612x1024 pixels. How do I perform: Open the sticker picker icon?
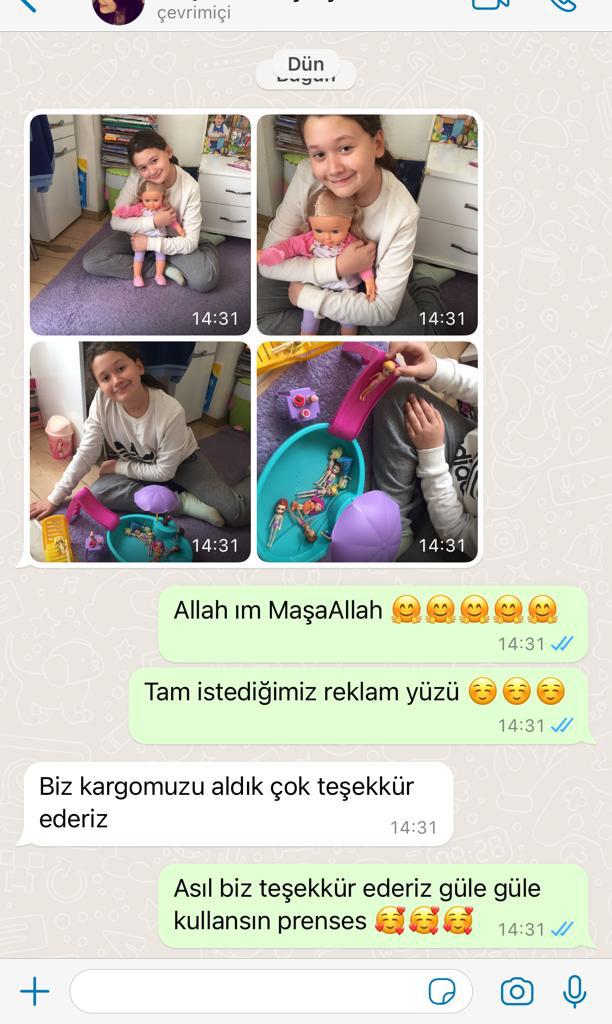(x=442, y=992)
